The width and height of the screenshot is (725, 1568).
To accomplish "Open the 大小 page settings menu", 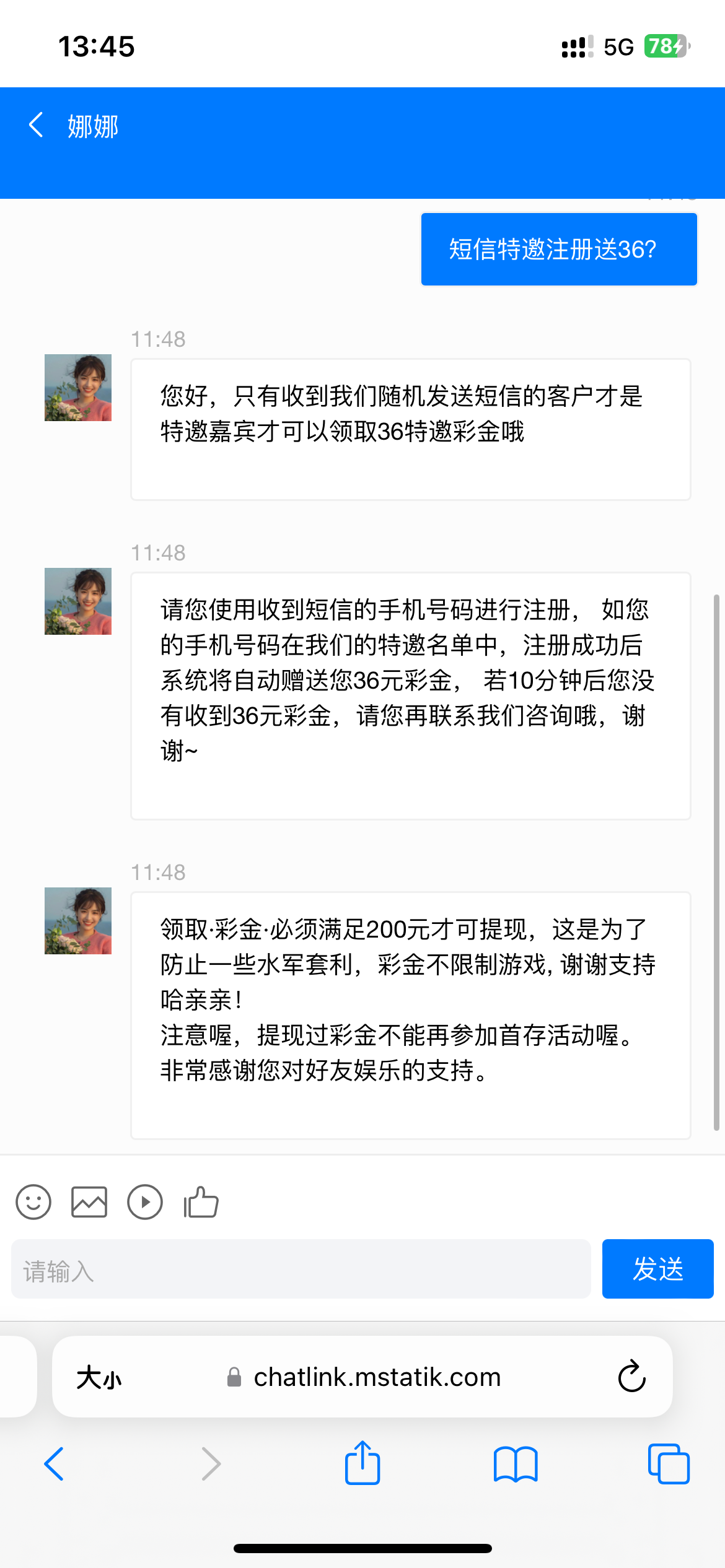I will click(x=99, y=1378).
